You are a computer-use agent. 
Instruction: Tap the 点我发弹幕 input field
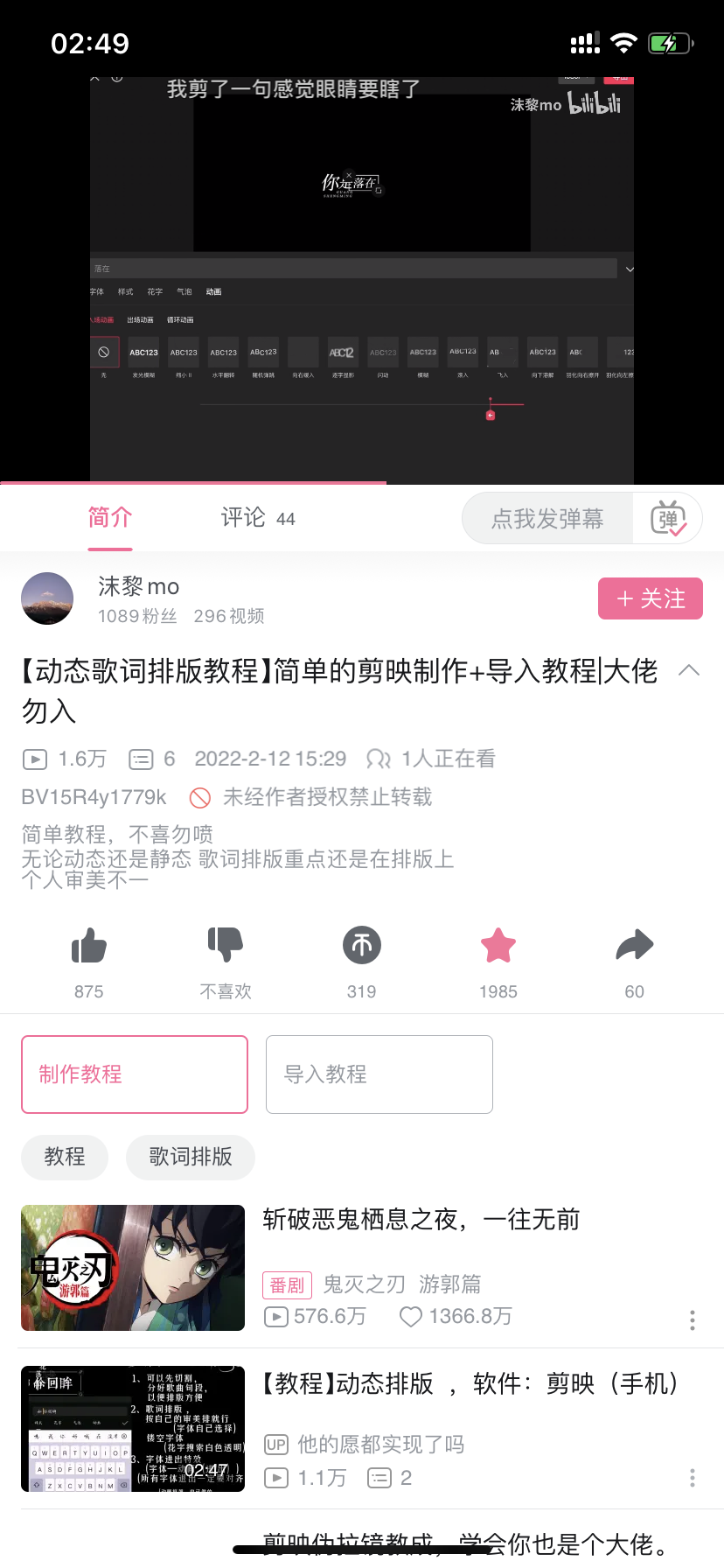(547, 519)
